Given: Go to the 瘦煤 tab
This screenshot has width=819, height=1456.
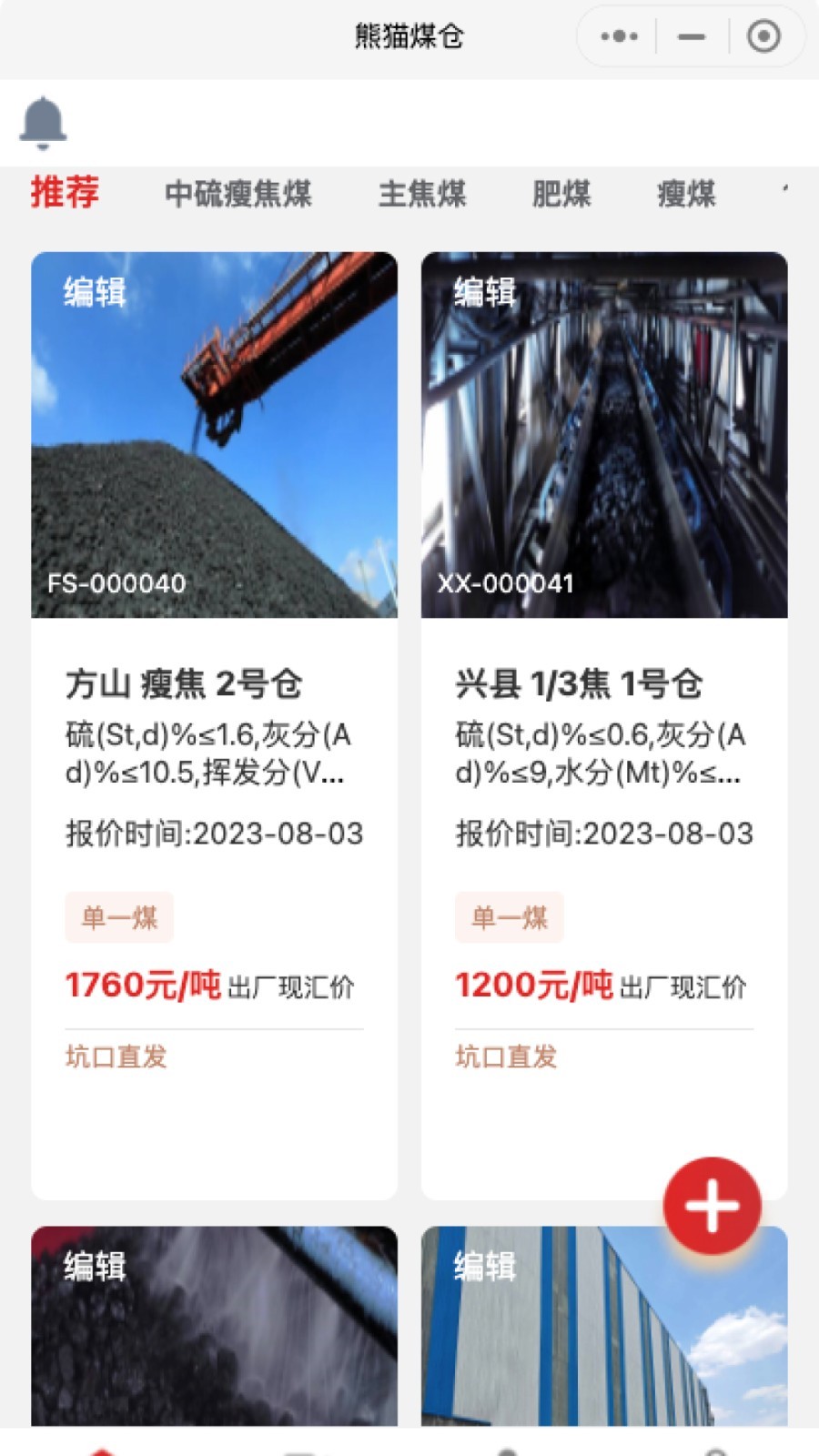Looking at the screenshot, I should point(686,194).
